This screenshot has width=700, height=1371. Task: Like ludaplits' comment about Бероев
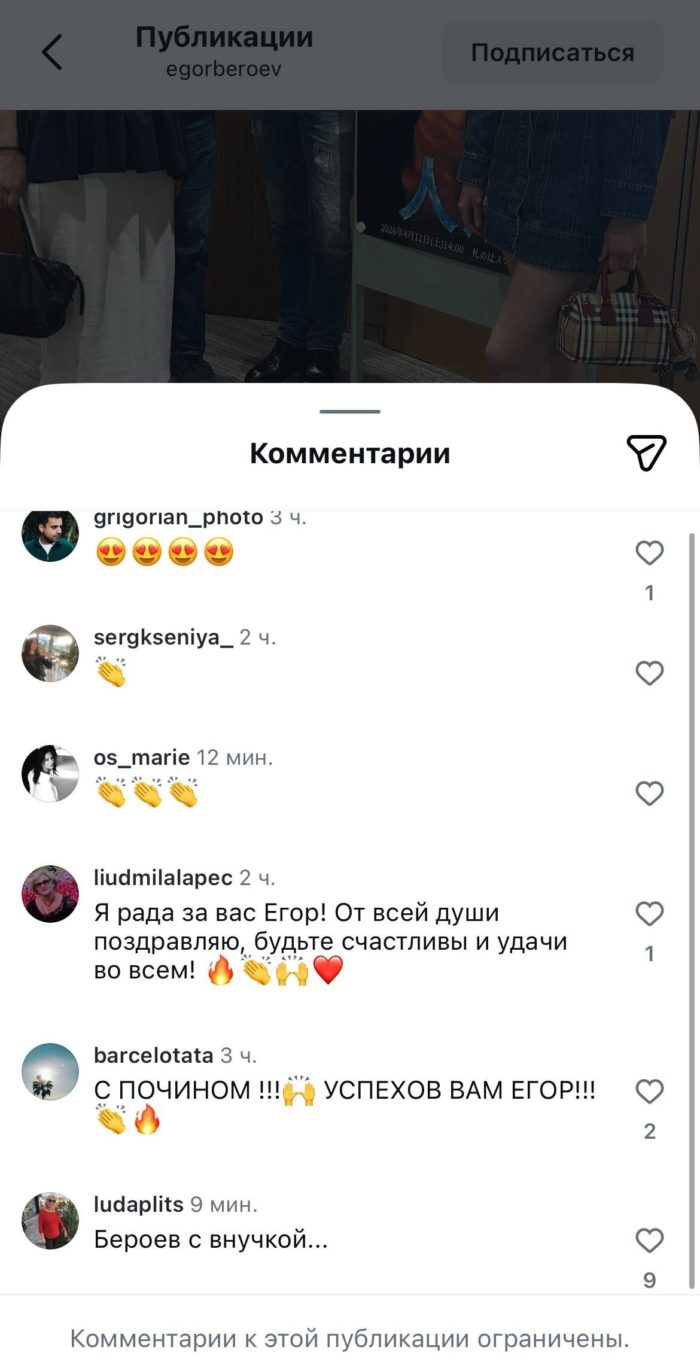(x=650, y=1241)
